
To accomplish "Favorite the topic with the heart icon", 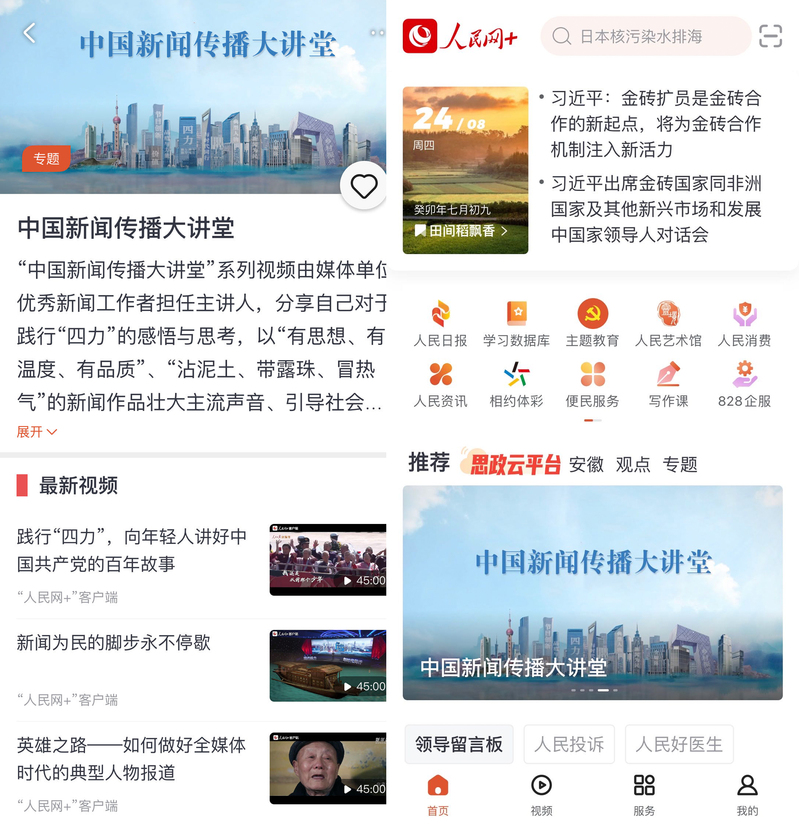I will [363, 186].
